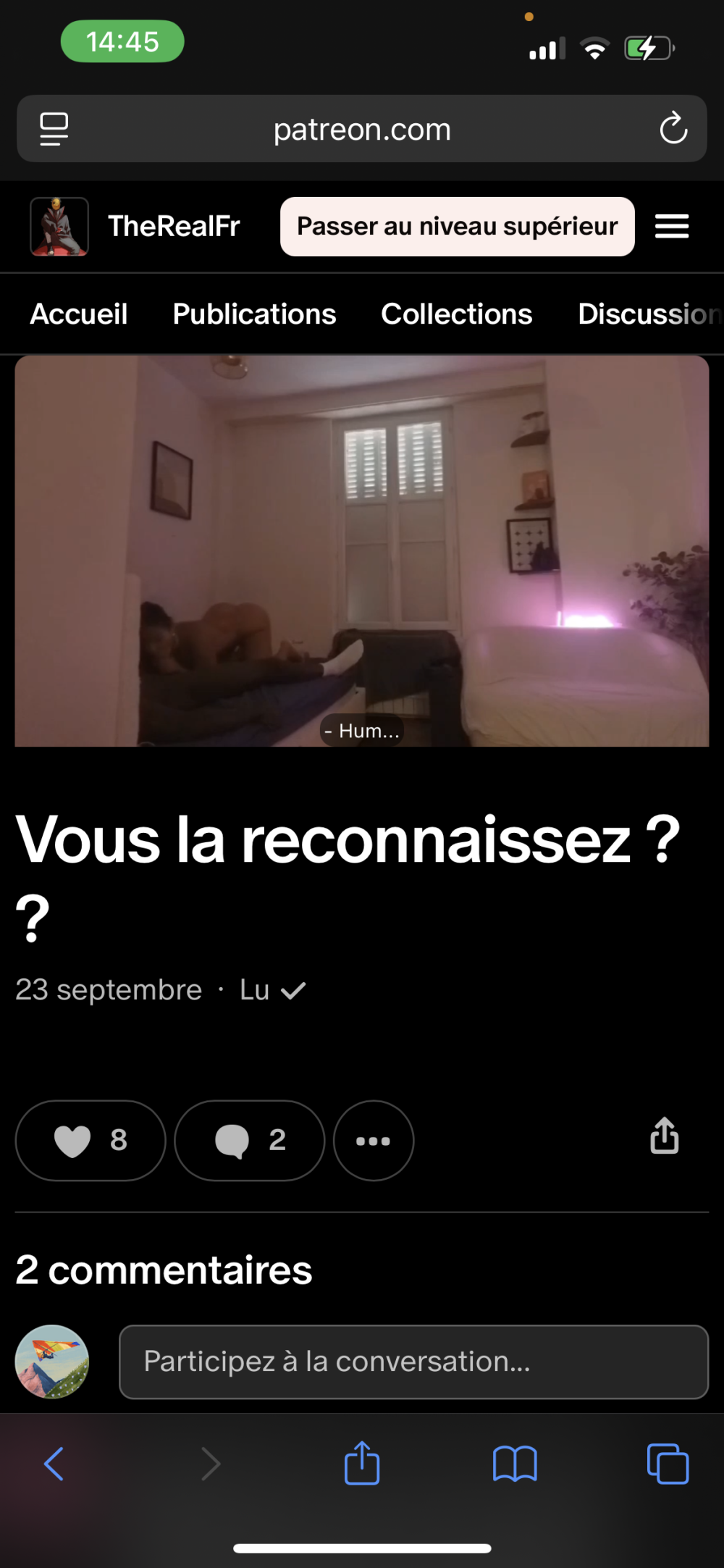Focus the Participez à la conversation field

coord(413,1362)
